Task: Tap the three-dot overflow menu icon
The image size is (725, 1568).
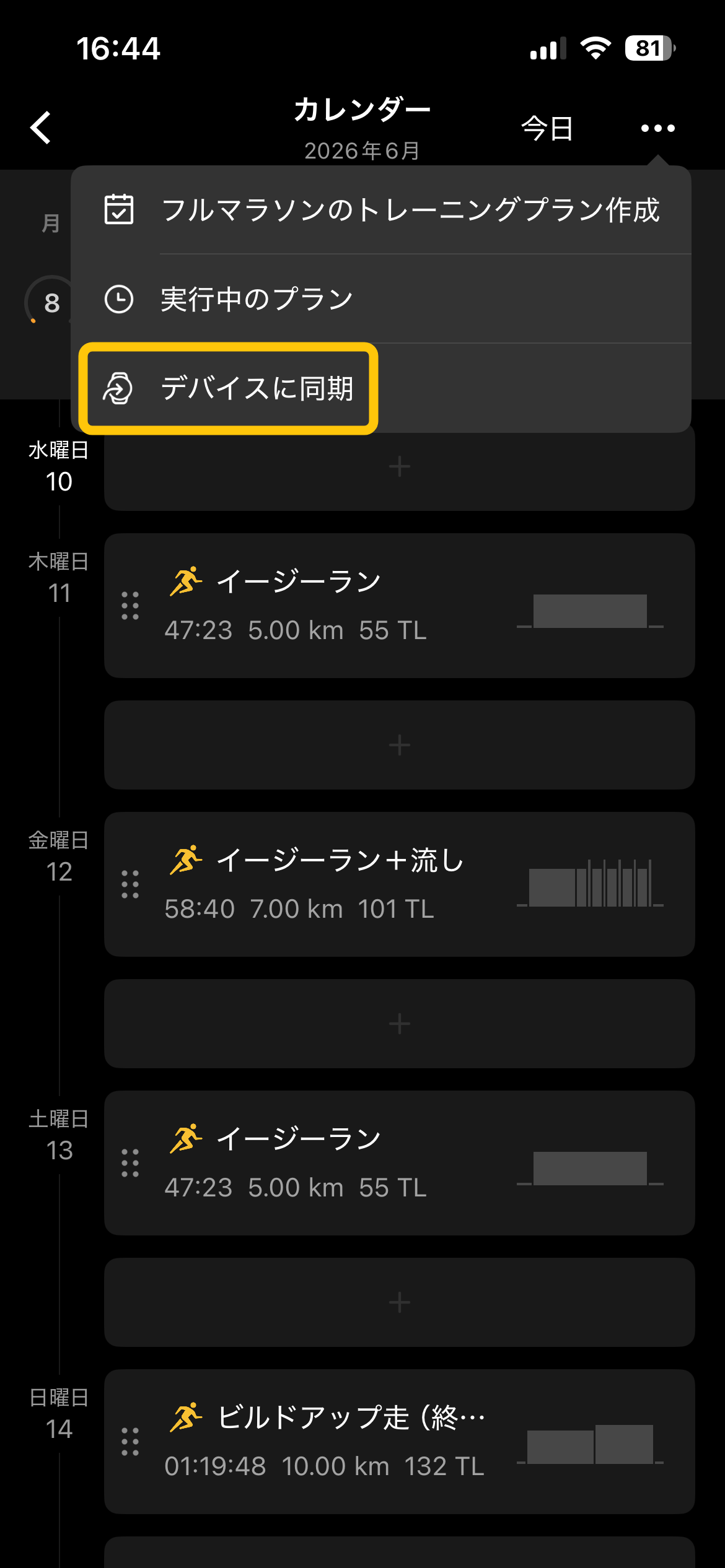Action: tap(658, 128)
